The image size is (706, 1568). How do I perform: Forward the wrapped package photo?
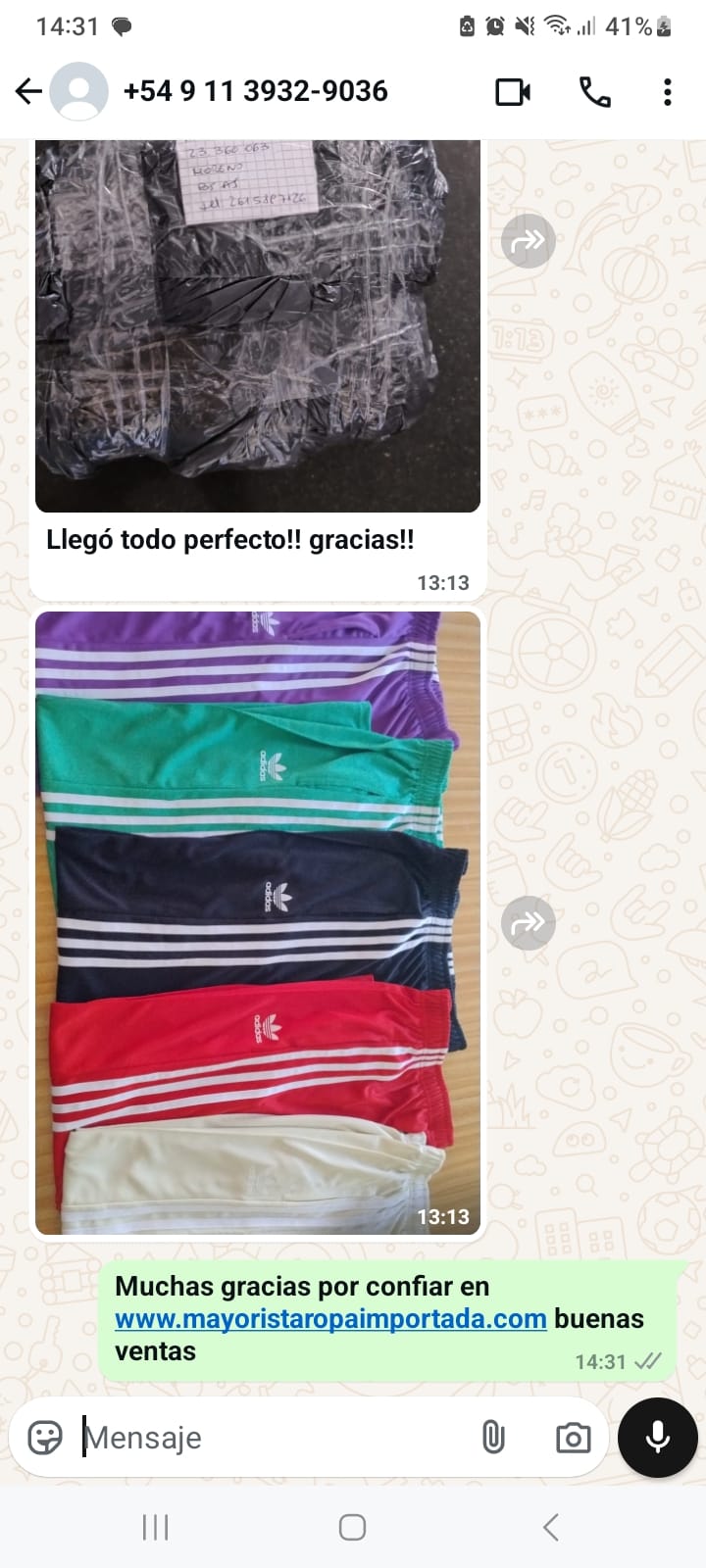(x=529, y=240)
